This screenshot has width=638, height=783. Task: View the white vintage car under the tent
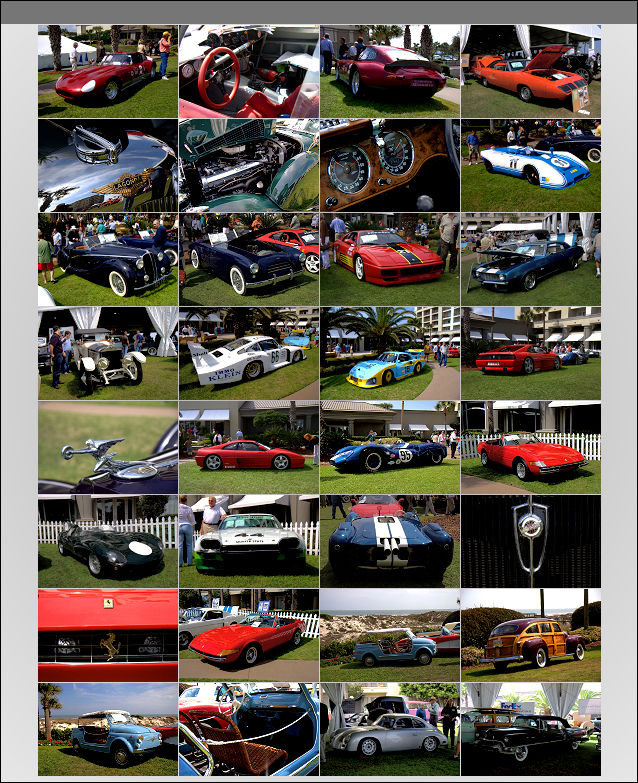(108, 354)
